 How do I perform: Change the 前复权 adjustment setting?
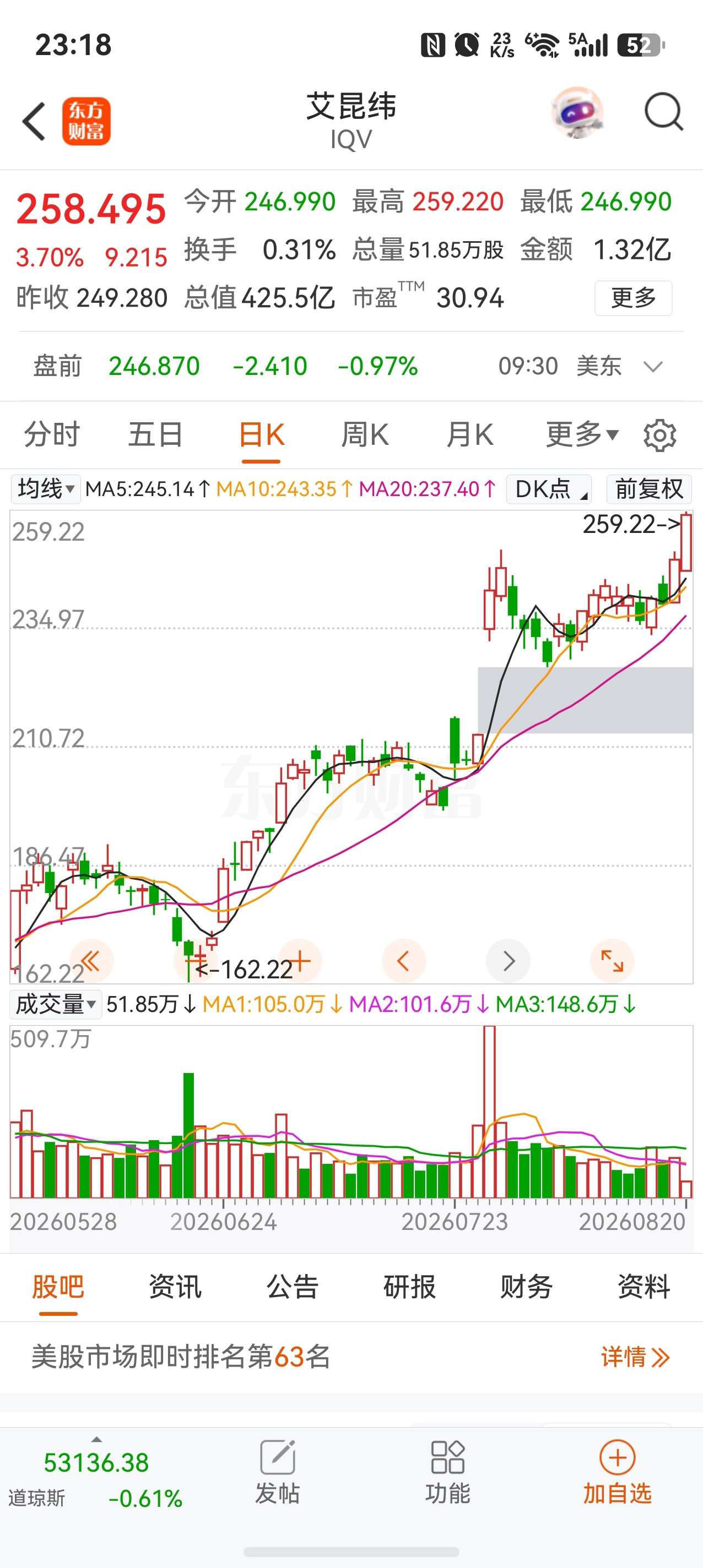coord(650,489)
